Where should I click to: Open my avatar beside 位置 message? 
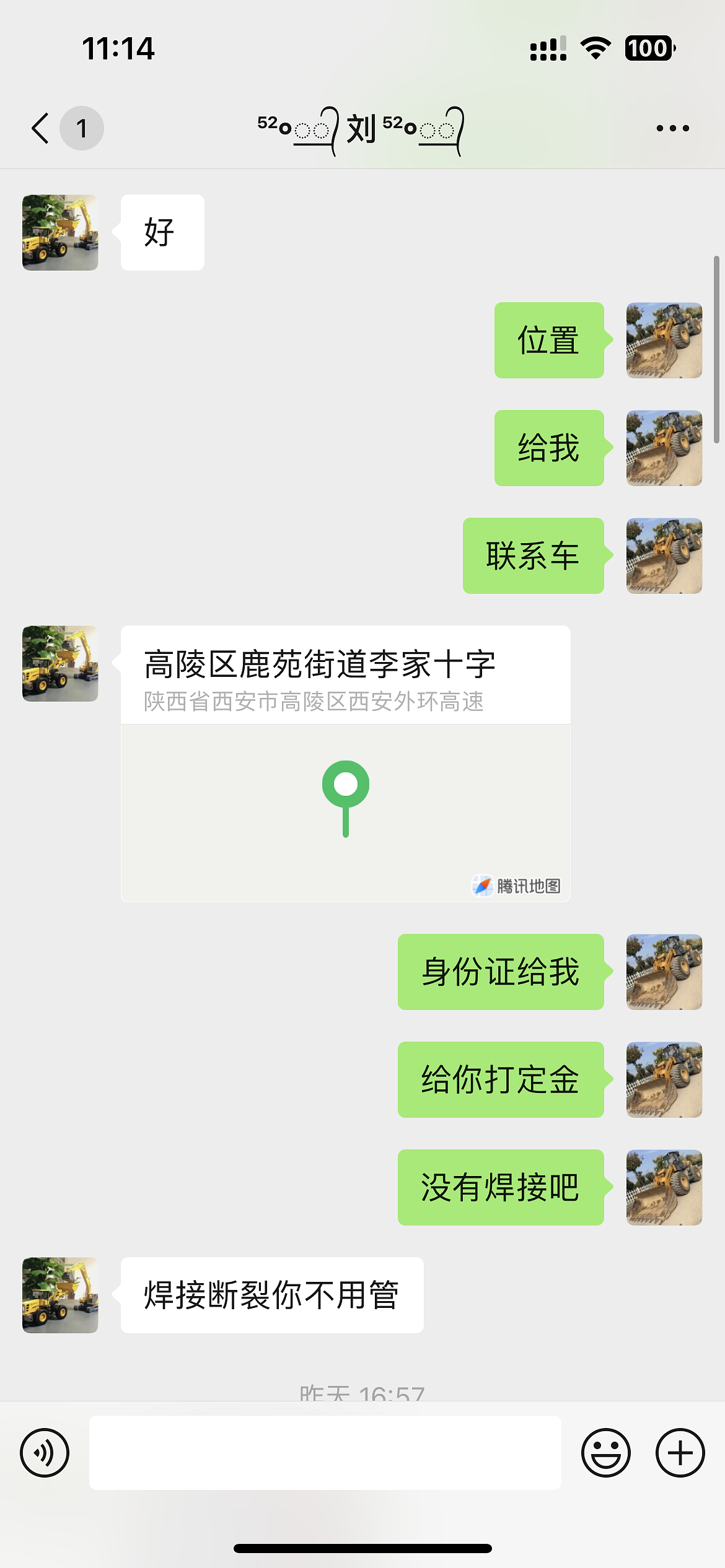point(664,341)
